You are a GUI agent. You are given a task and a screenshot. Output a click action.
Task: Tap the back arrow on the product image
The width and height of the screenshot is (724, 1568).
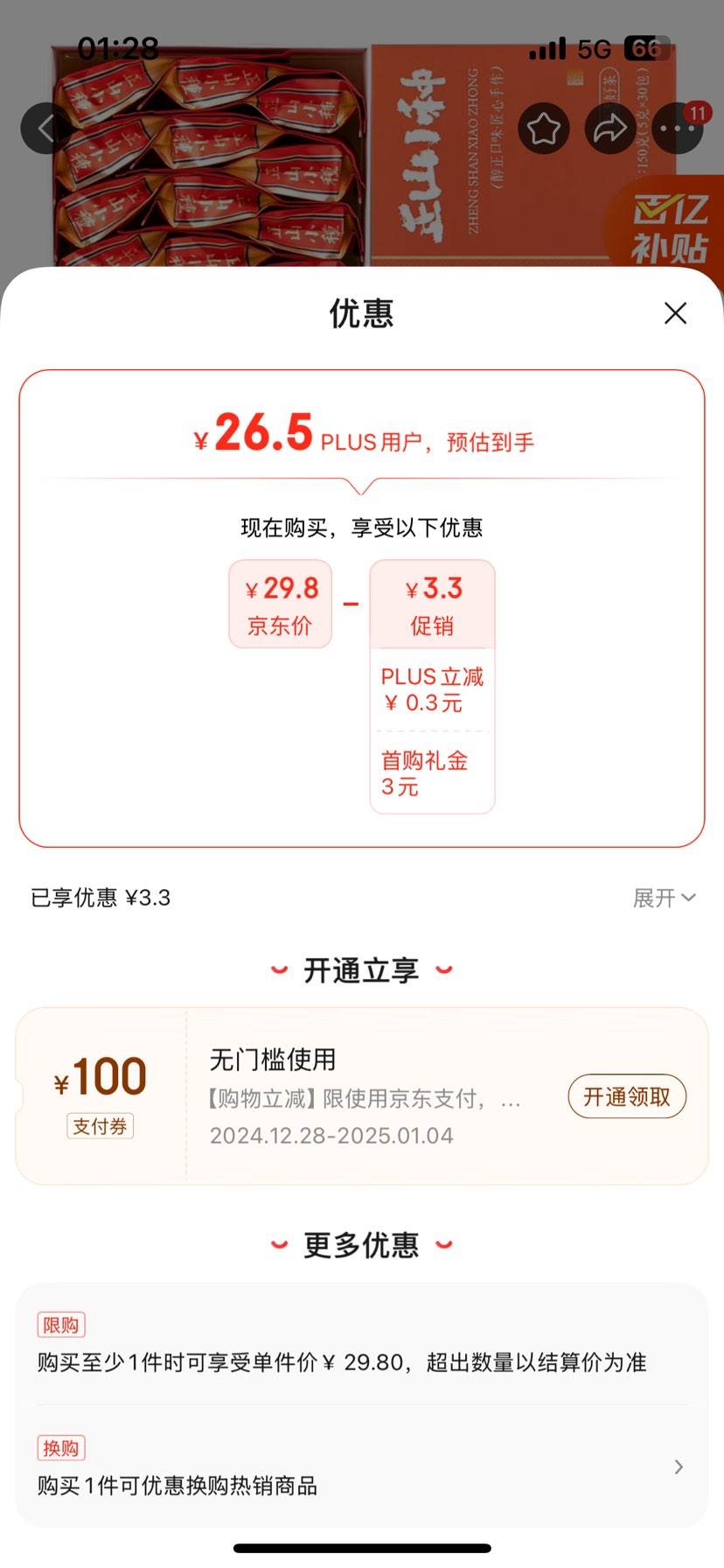pos(45,128)
